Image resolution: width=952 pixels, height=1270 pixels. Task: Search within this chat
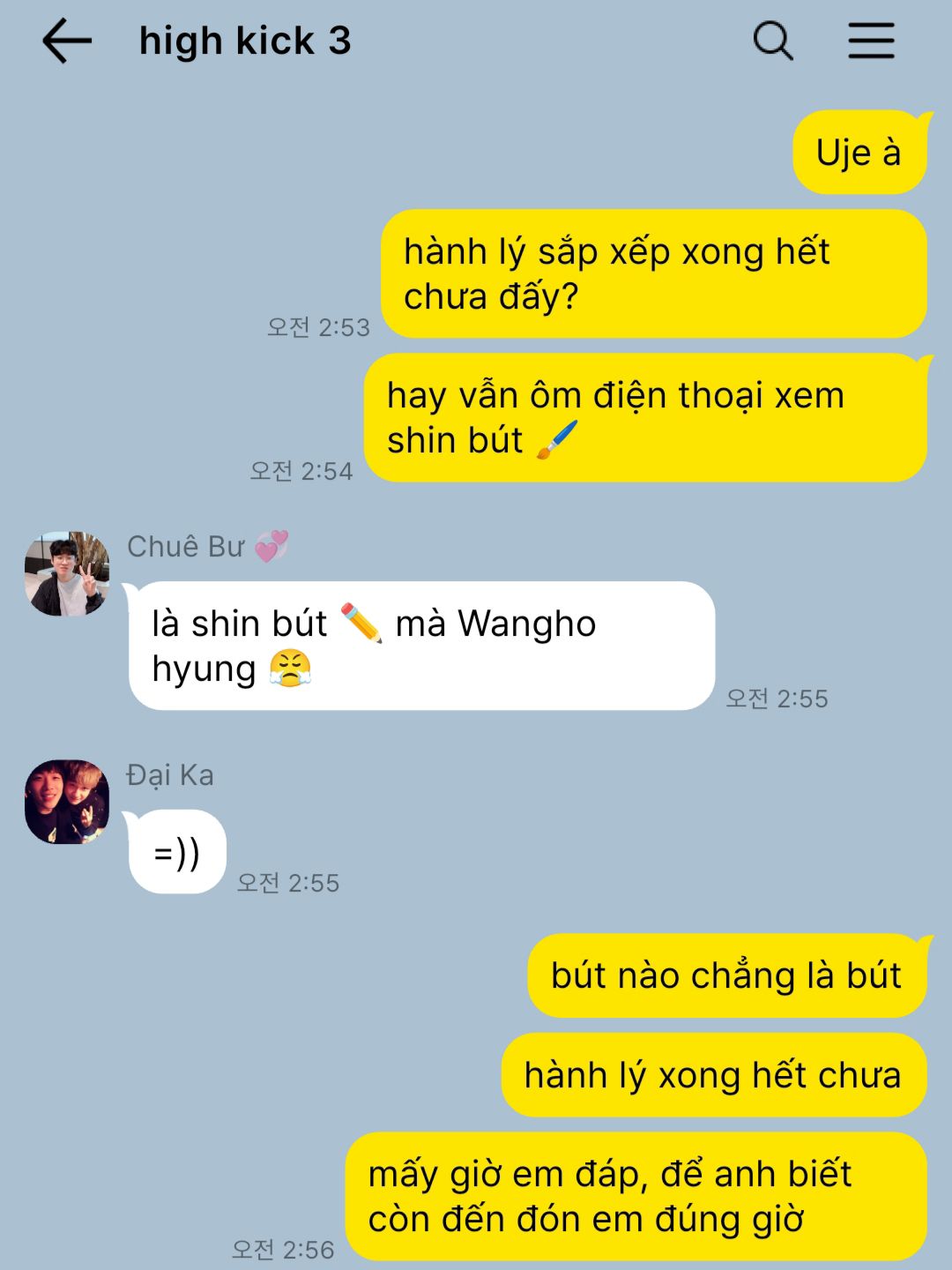coord(773,41)
